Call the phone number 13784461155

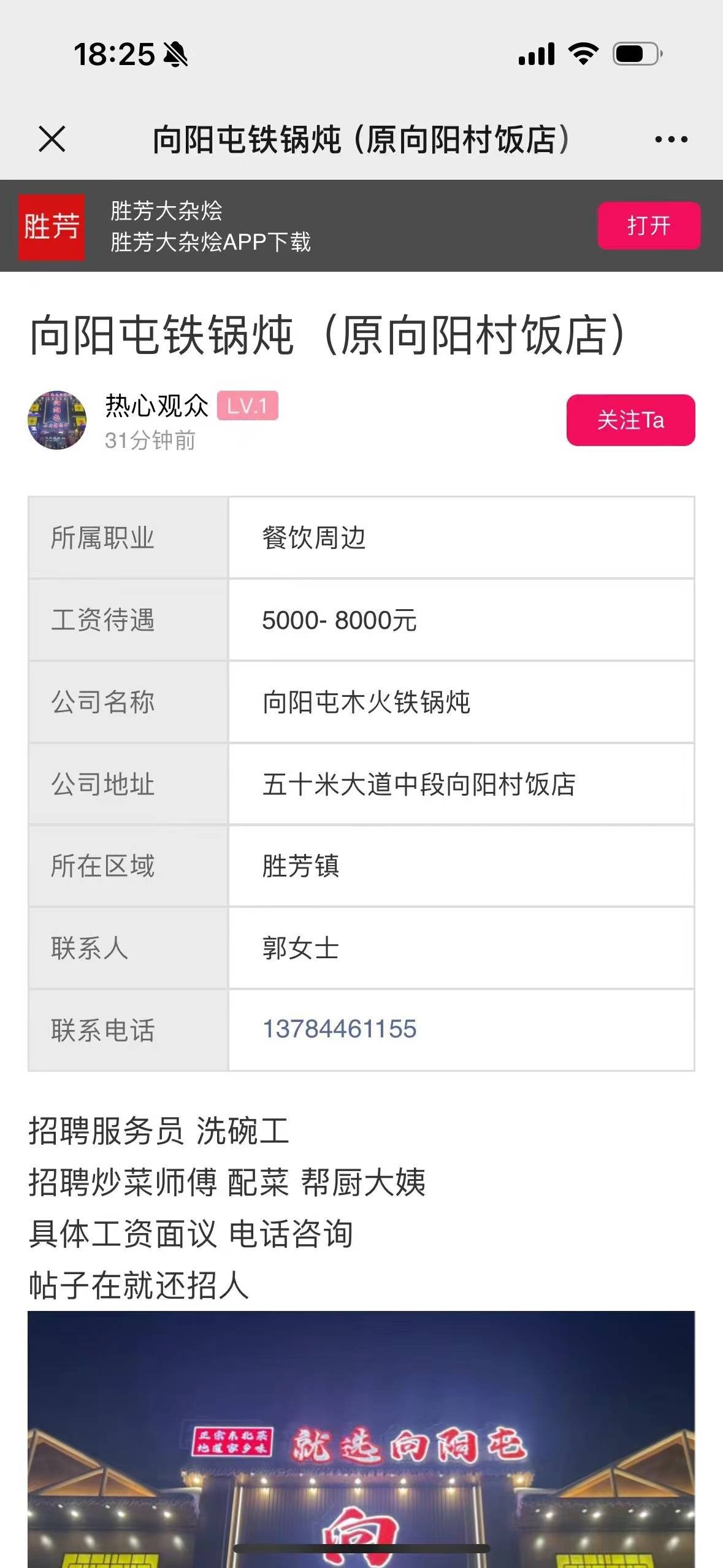339,1029
